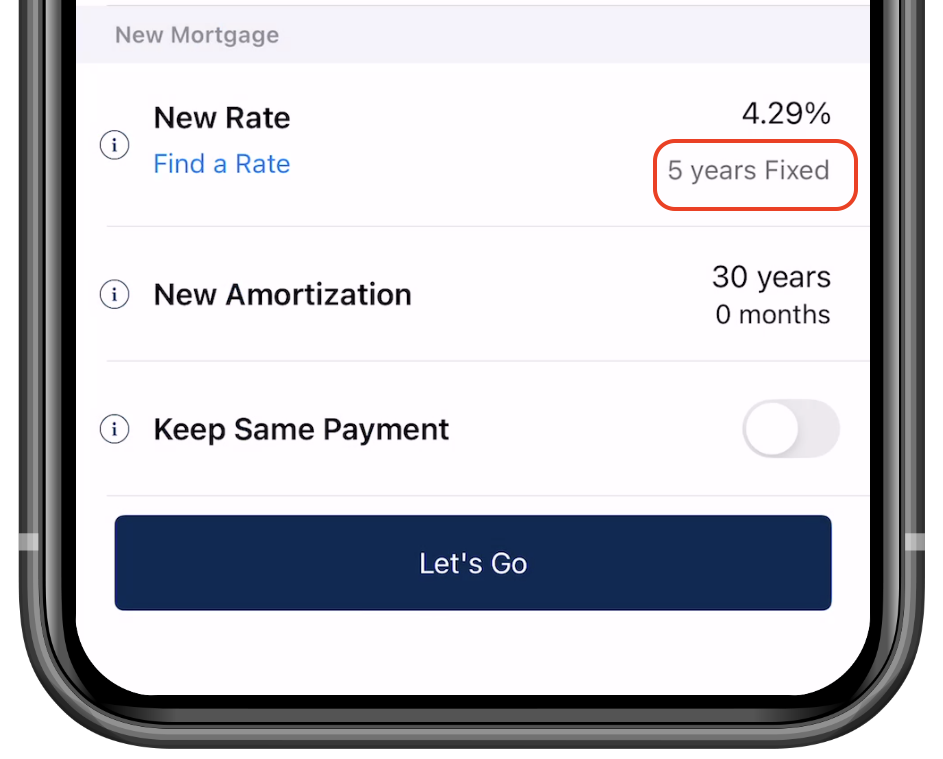Change the 5 years Fixed term
Screen dimensions: 943x759
pyautogui.click(x=749, y=171)
